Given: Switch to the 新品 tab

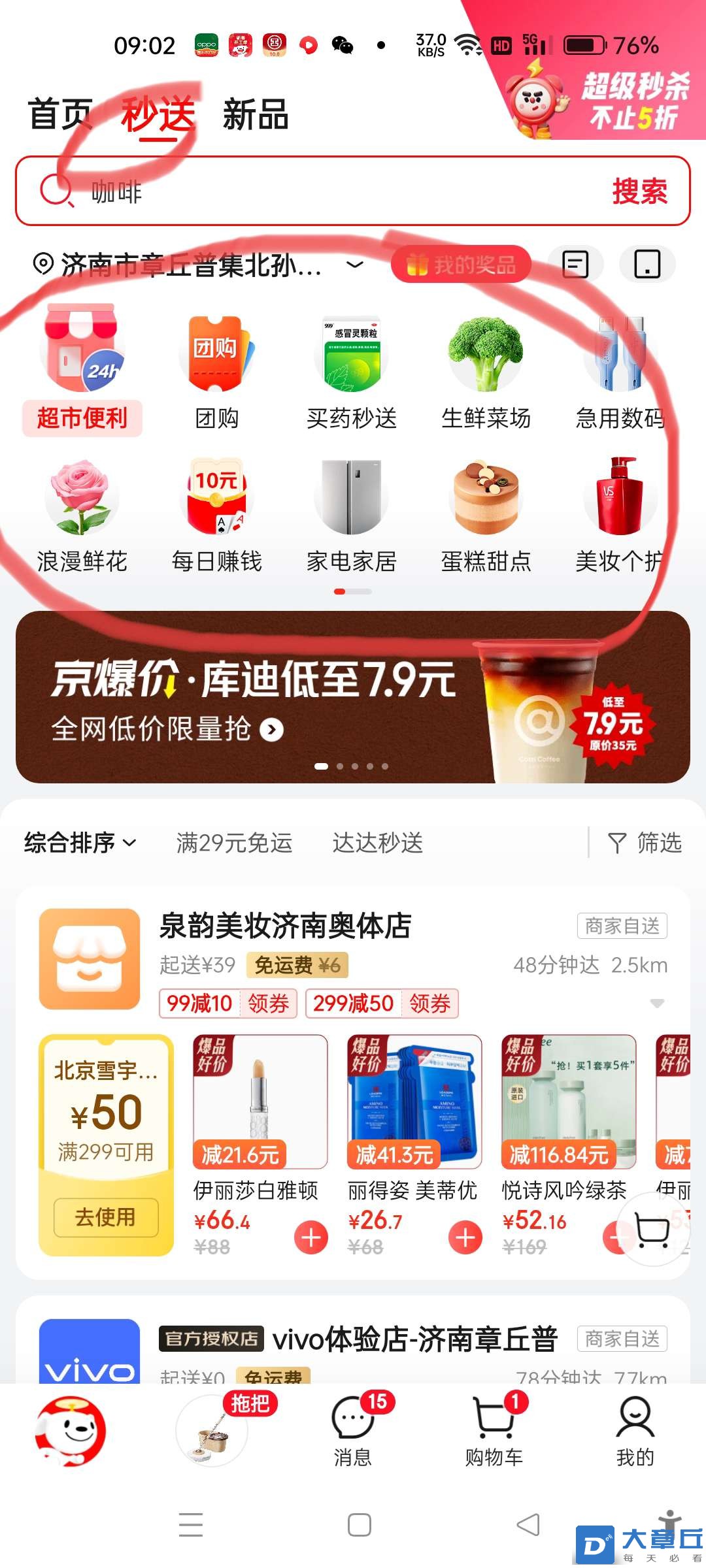Looking at the screenshot, I should (255, 114).
